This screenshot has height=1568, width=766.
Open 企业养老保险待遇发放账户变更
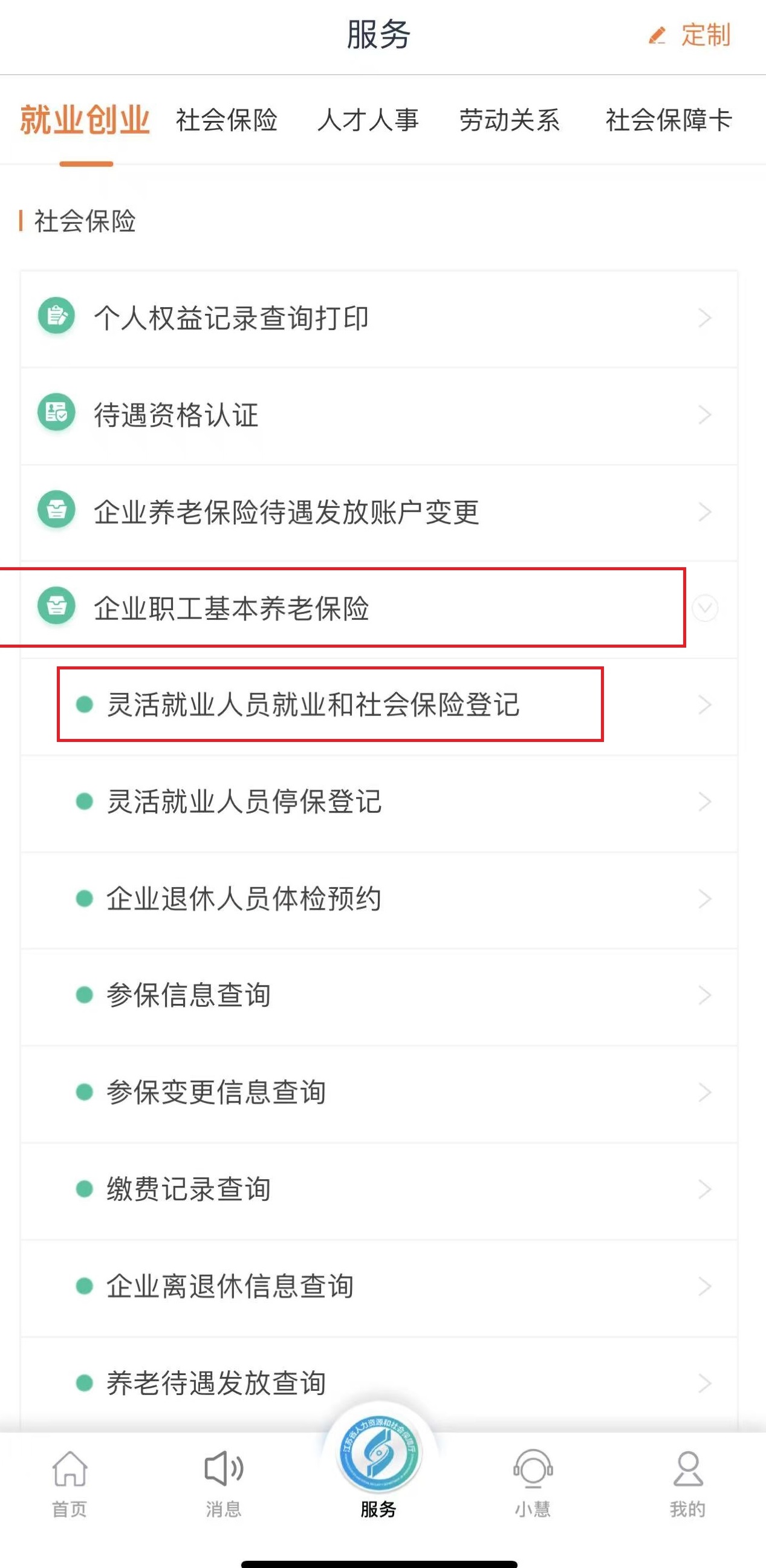[x=379, y=513]
